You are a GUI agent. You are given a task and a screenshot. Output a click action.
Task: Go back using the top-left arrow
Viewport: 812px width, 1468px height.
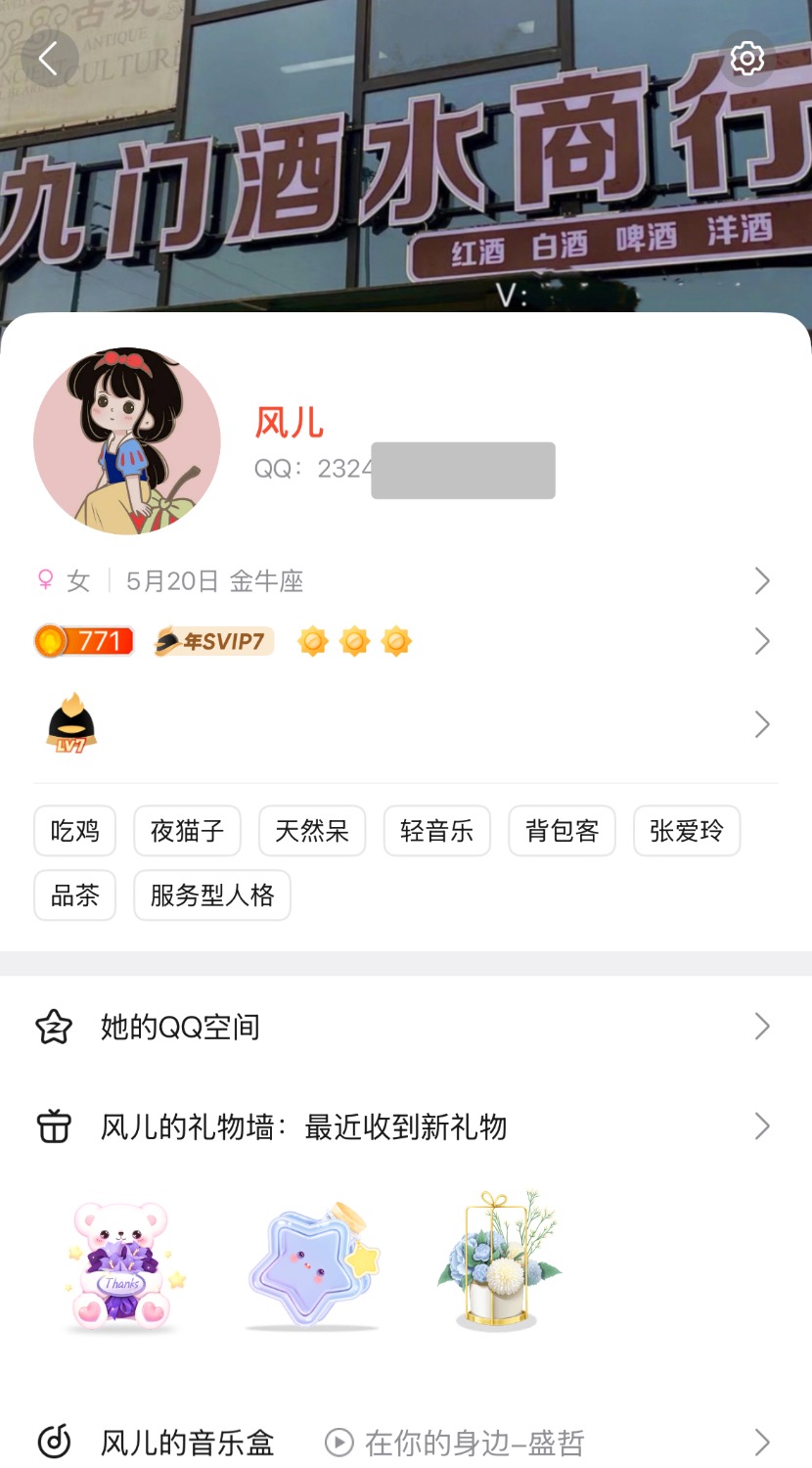click(x=48, y=59)
